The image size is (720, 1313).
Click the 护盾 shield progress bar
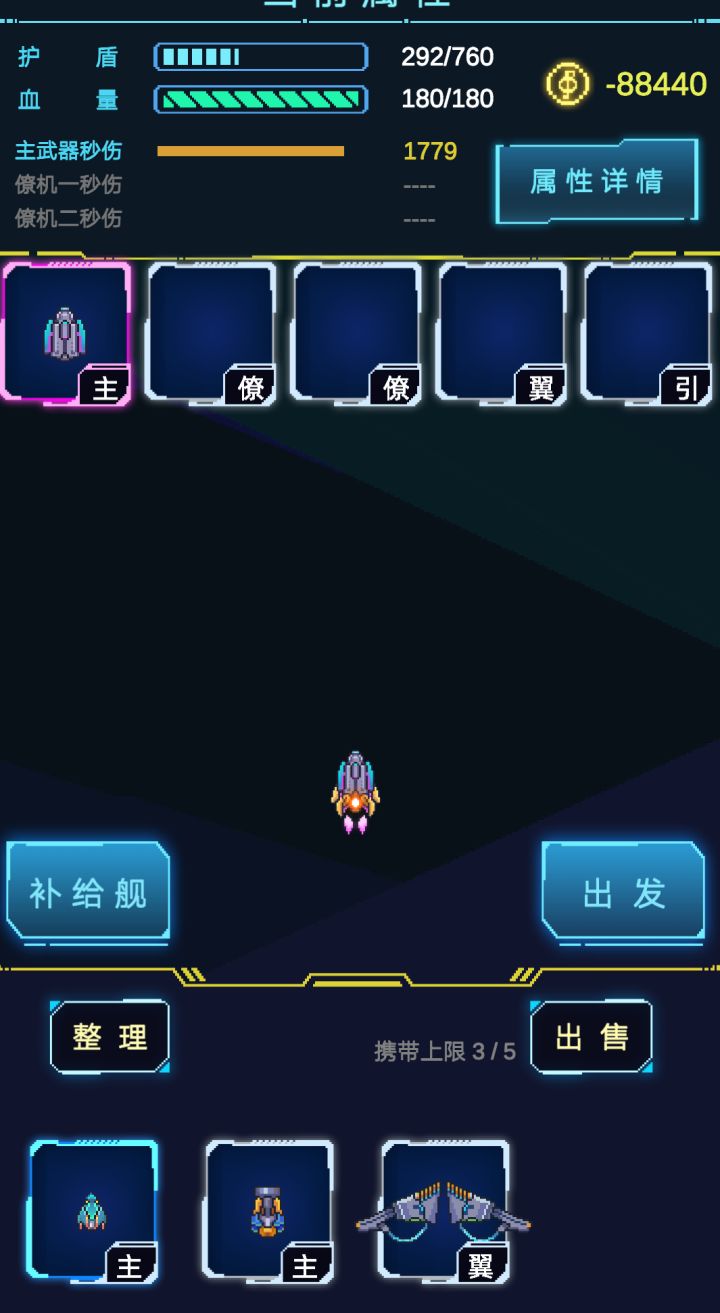[258, 56]
